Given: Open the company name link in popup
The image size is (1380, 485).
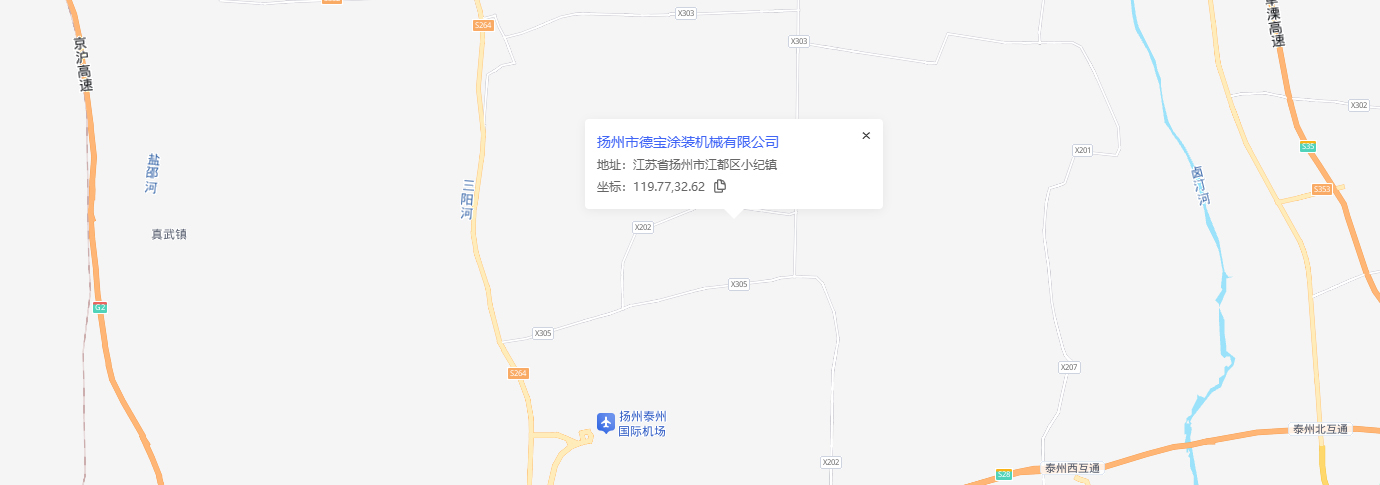Looking at the screenshot, I should click(x=687, y=142).
